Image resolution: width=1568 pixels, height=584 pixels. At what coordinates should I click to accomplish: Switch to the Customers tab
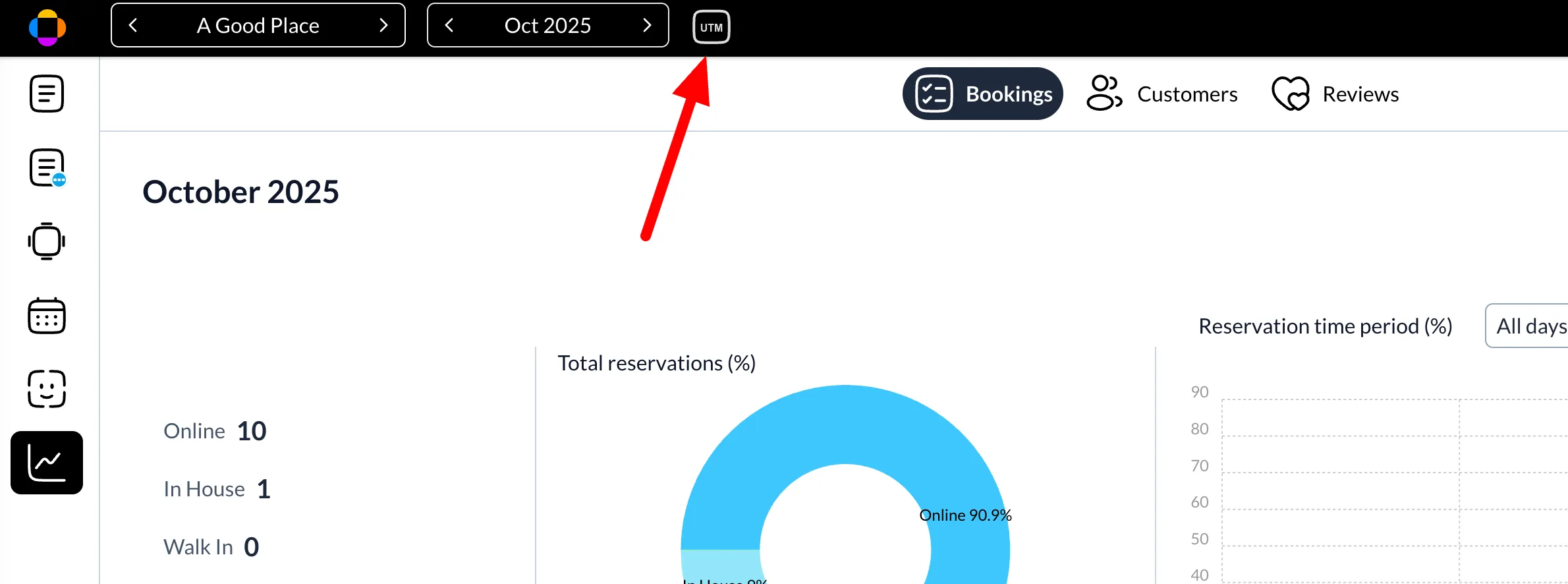click(x=1162, y=94)
